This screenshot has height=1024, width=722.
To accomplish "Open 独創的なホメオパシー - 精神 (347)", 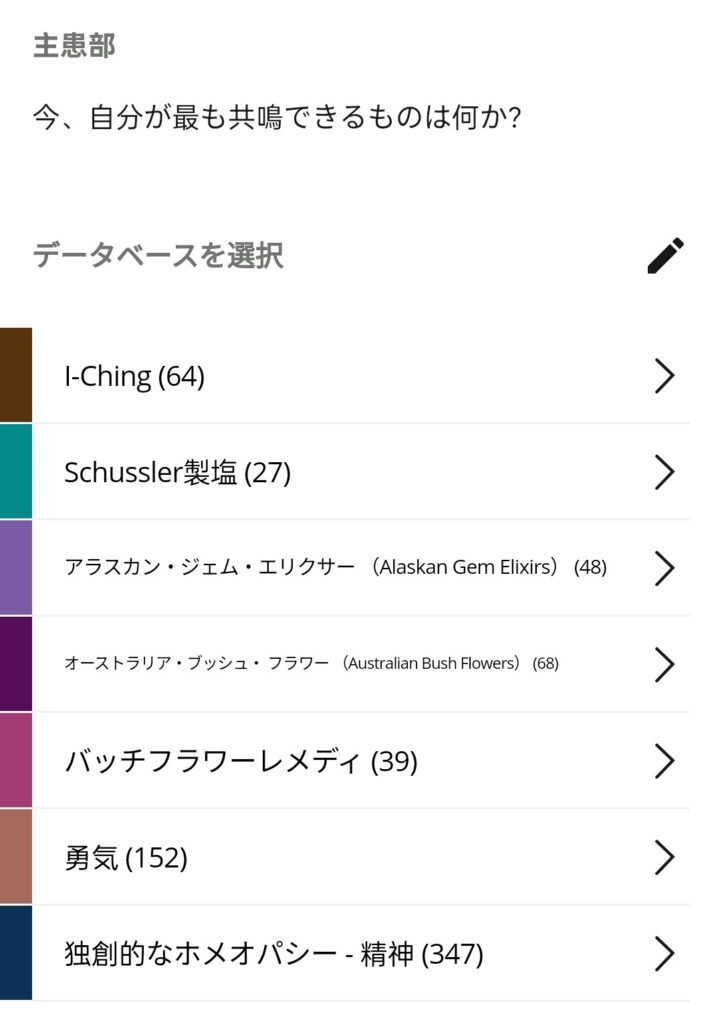I will [x=360, y=953].
